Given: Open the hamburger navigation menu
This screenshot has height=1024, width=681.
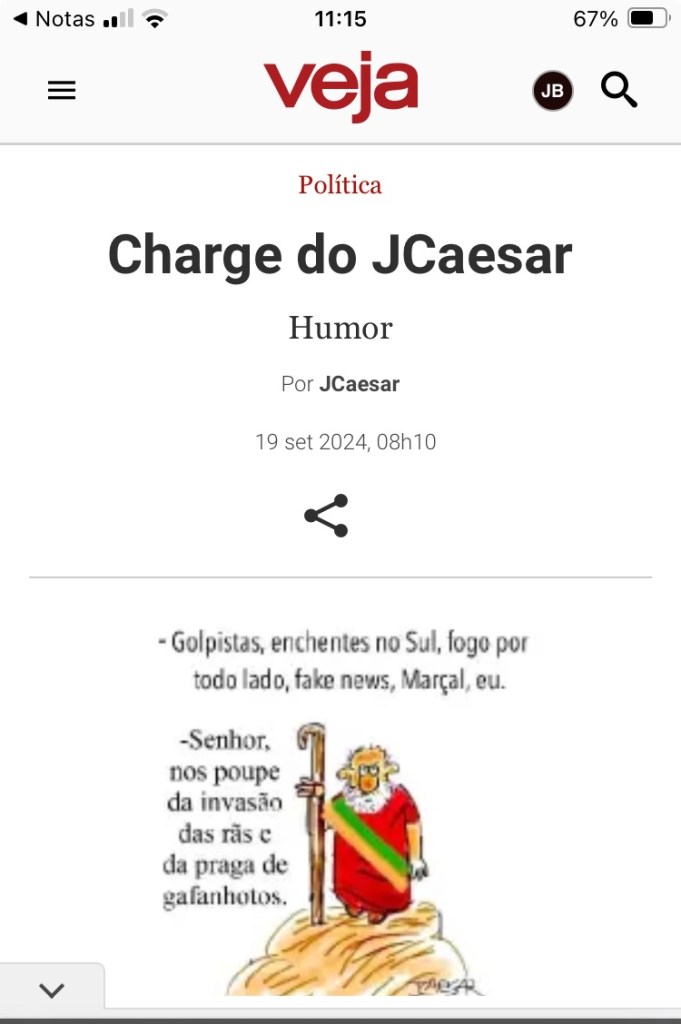Looking at the screenshot, I should [62, 91].
